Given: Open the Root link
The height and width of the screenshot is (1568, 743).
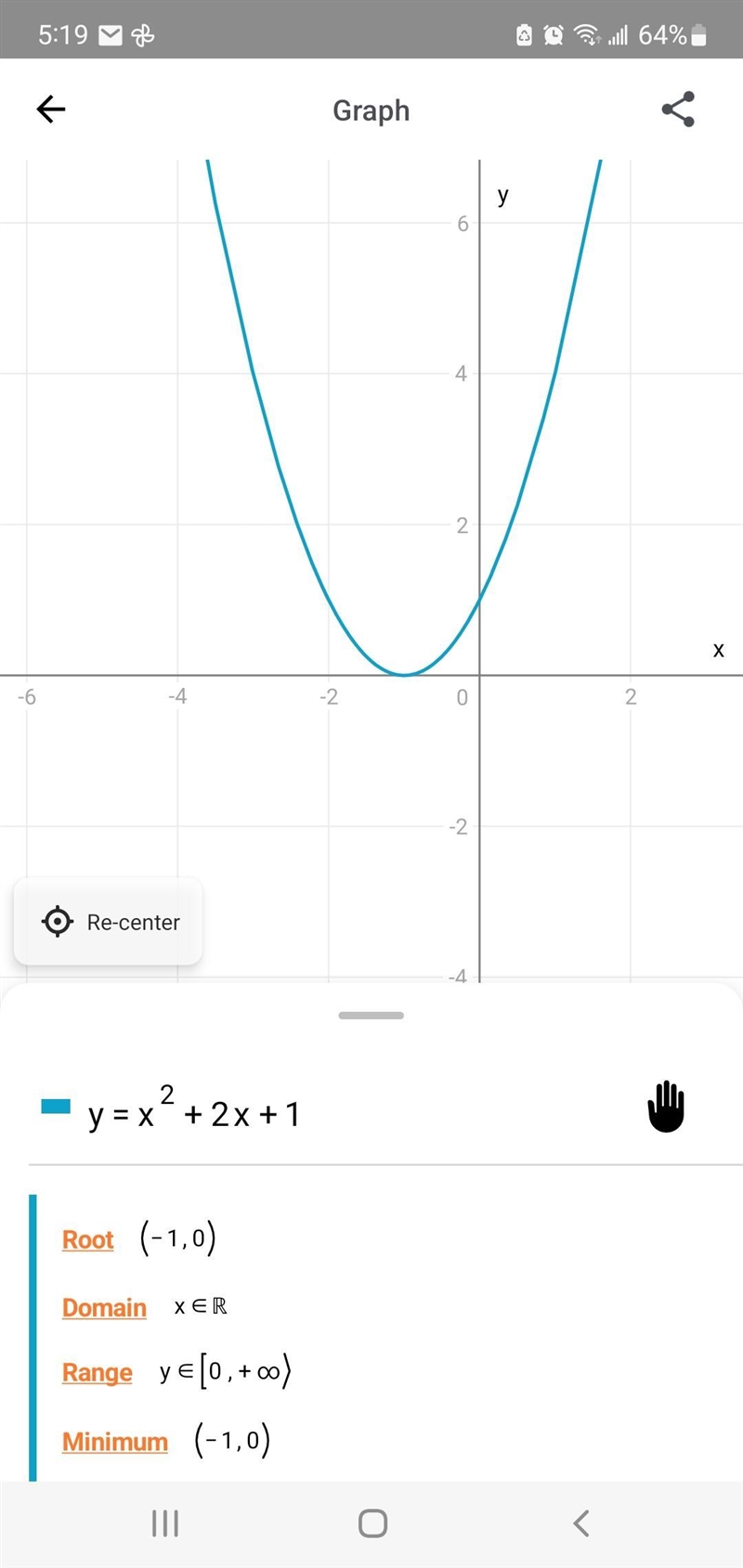Looking at the screenshot, I should [88, 1239].
